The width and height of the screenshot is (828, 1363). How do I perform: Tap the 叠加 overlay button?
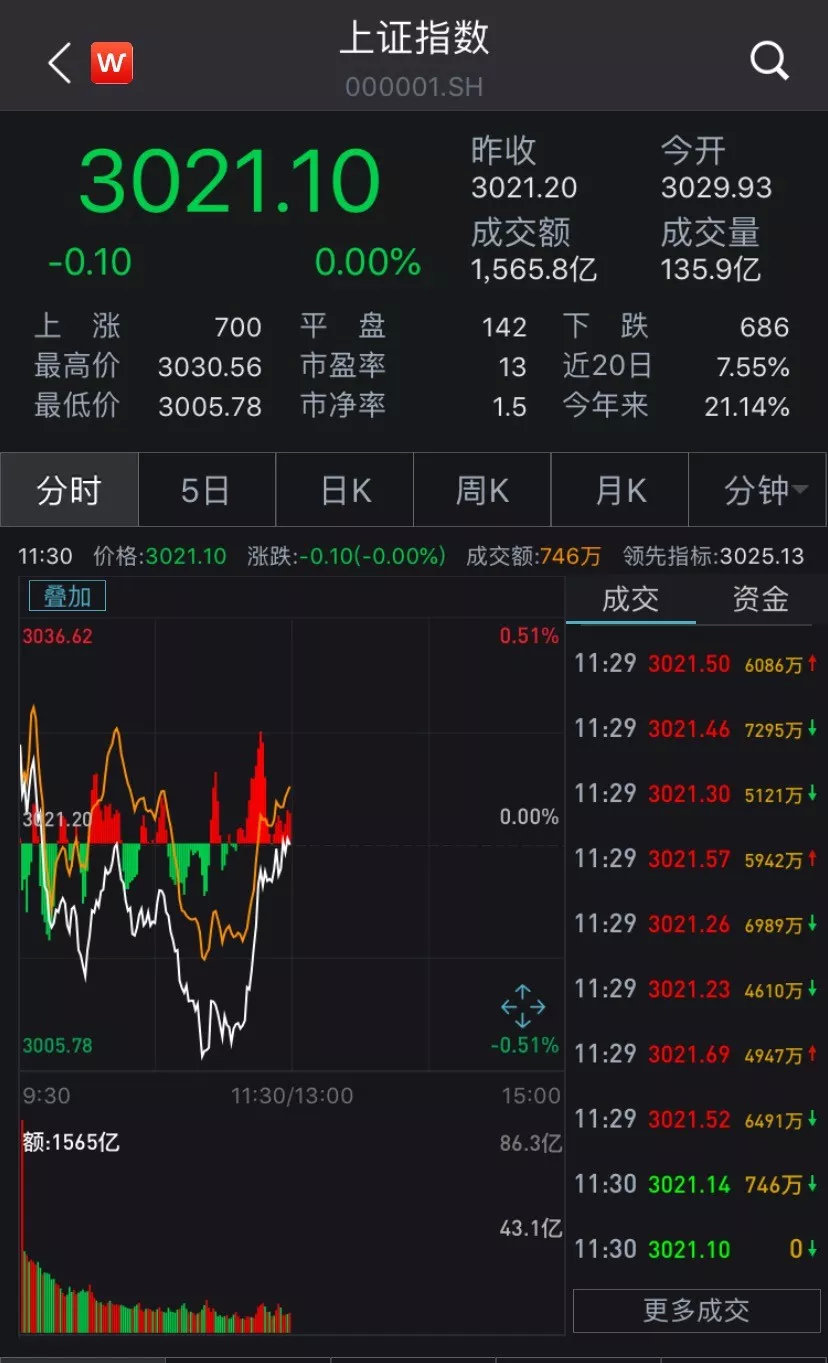click(x=67, y=597)
